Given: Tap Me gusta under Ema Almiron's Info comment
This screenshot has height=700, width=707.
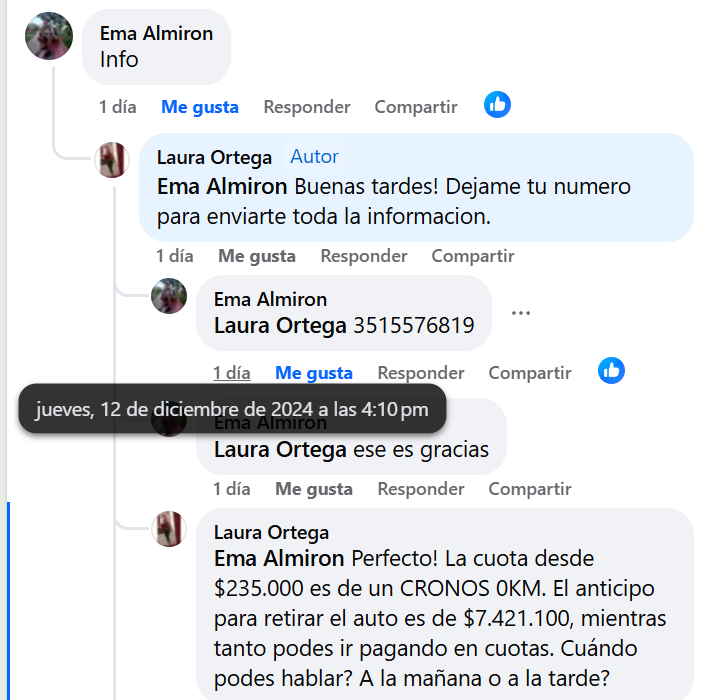Looking at the screenshot, I should [x=200, y=107].
